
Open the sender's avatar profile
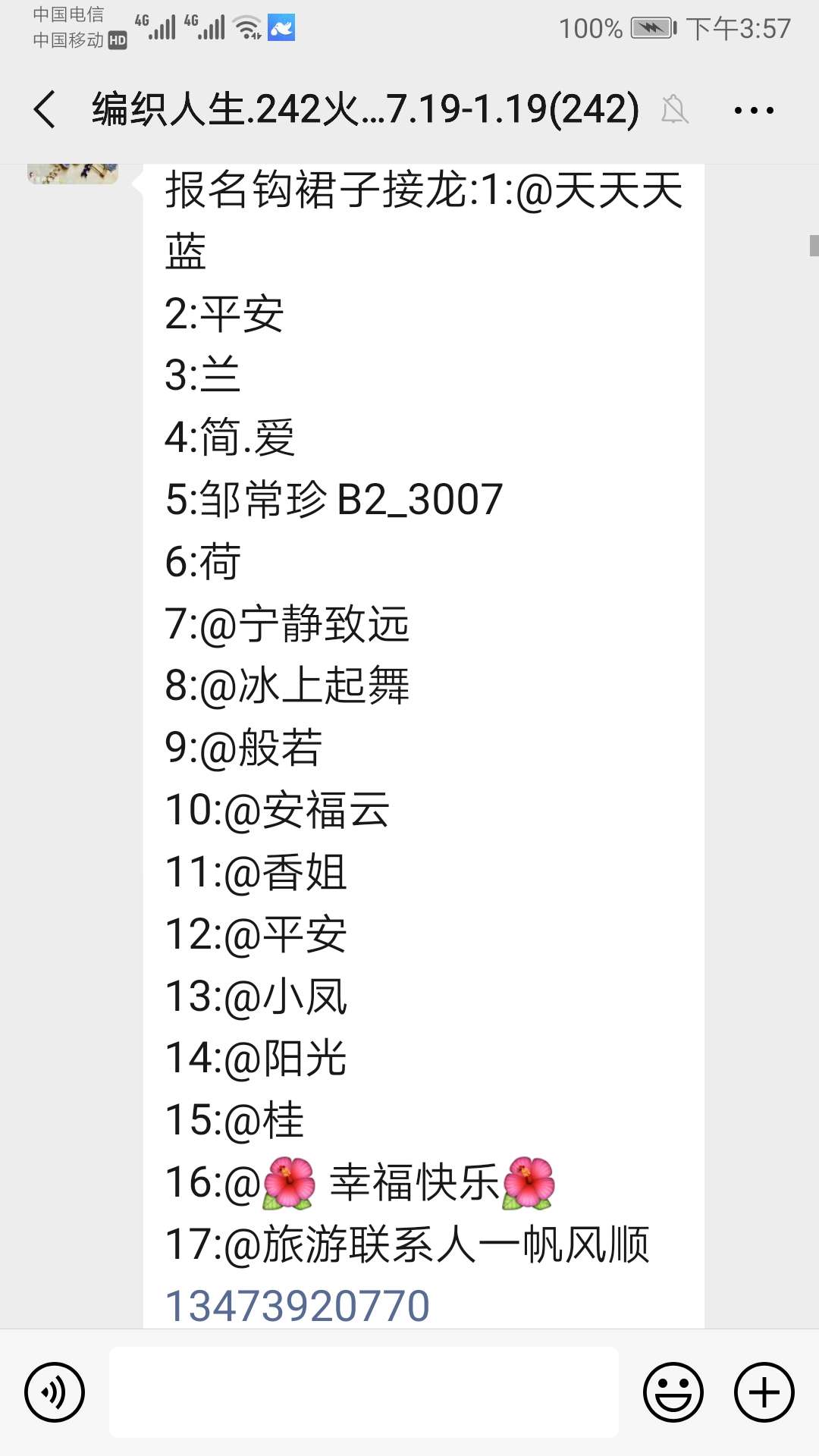coord(73,174)
